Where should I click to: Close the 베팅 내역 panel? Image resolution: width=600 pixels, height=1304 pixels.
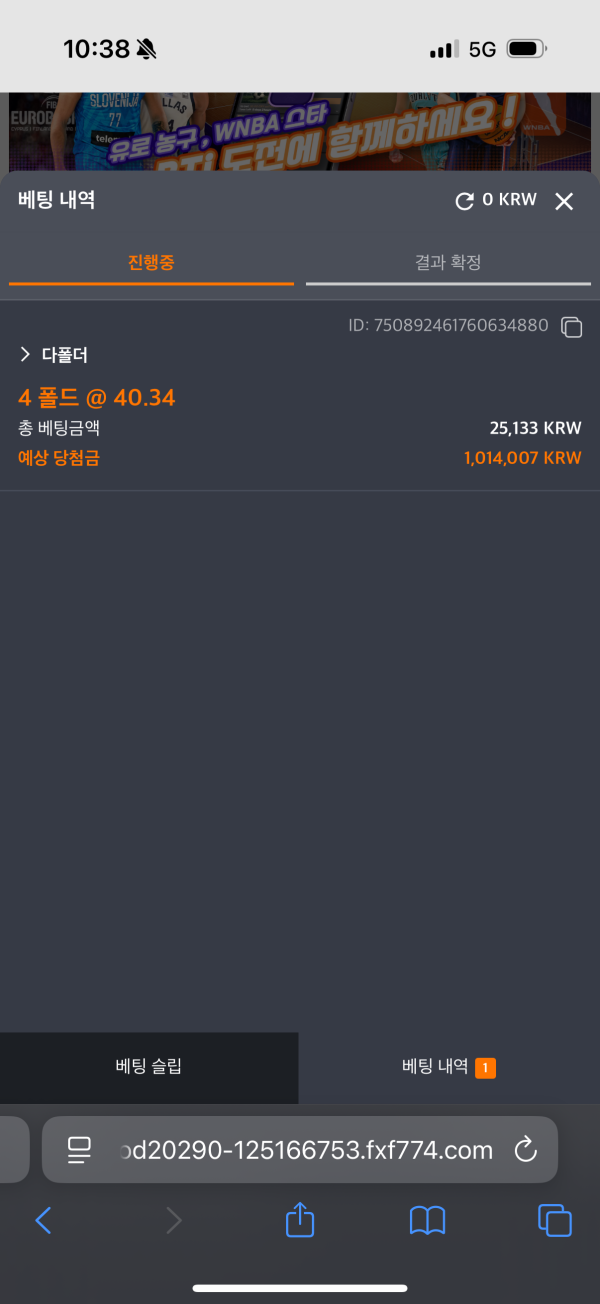click(564, 201)
